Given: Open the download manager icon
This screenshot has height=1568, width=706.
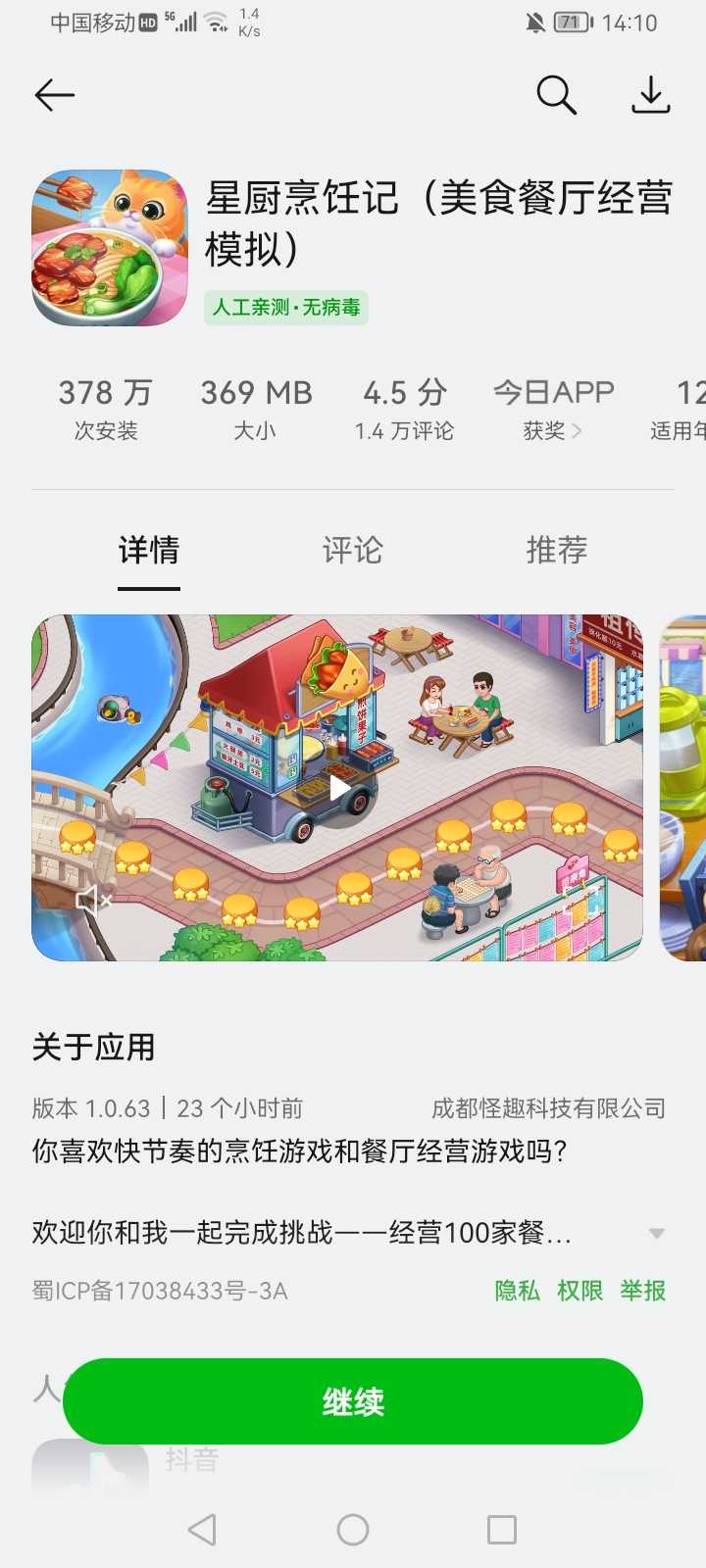Looking at the screenshot, I should tap(650, 95).
